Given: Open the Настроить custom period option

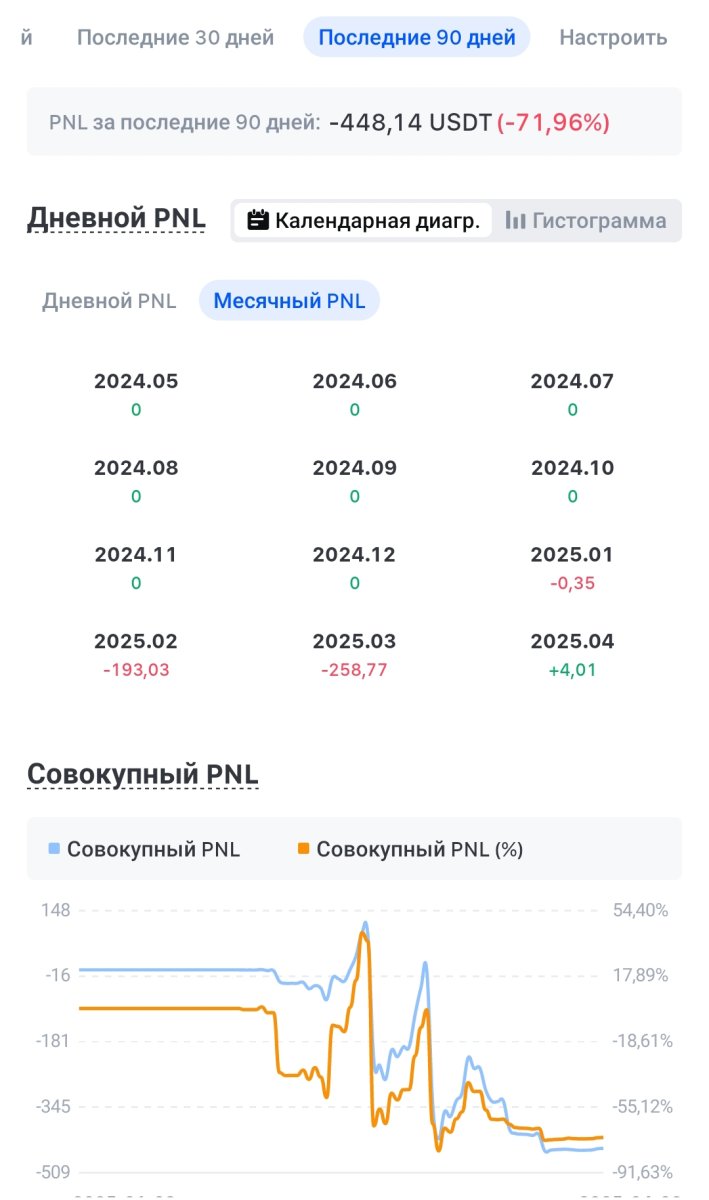Looking at the screenshot, I should pos(613,38).
